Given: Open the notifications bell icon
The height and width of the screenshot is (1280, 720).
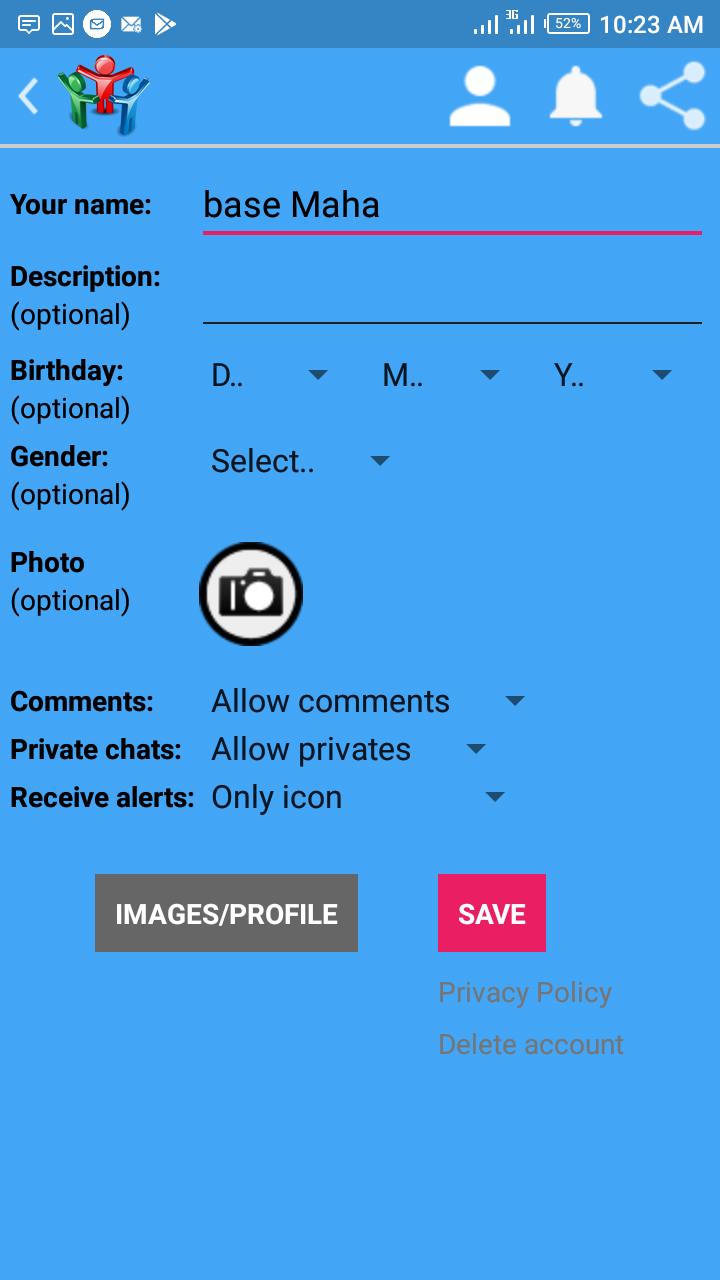Looking at the screenshot, I should (576, 96).
